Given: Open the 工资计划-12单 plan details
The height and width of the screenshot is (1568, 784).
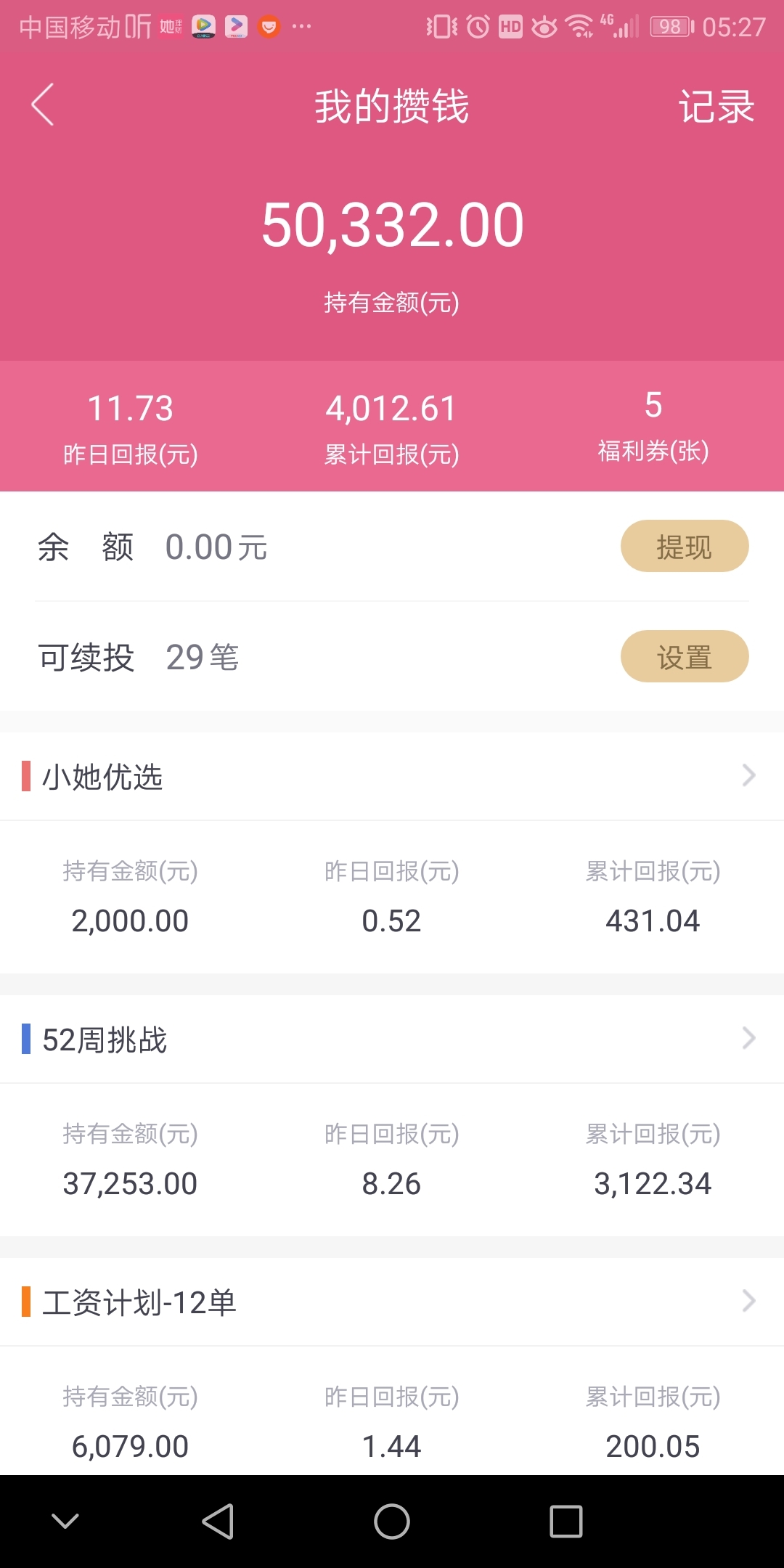Looking at the screenshot, I should [392, 1302].
